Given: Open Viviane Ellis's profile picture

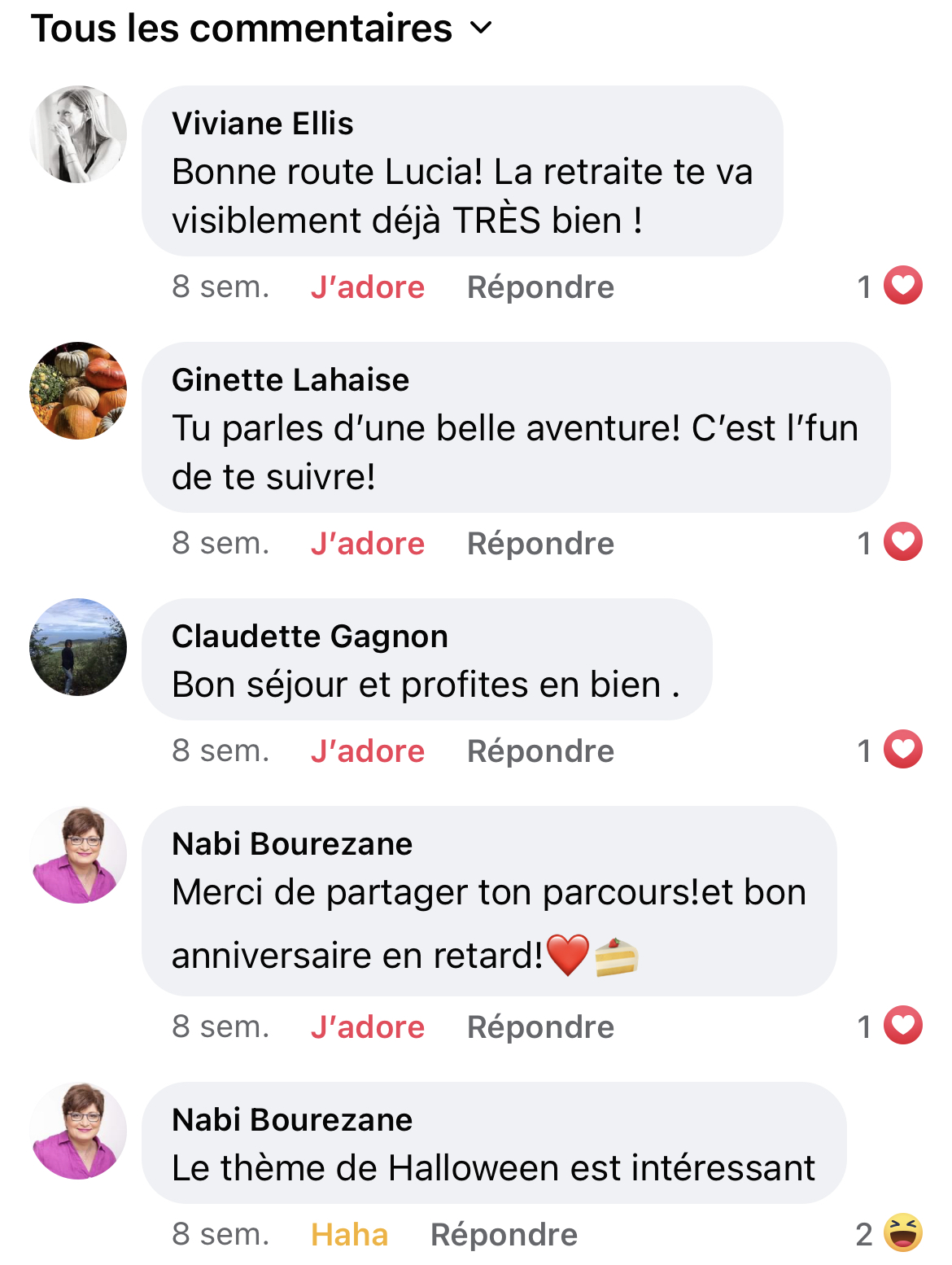Looking at the screenshot, I should click(78, 134).
